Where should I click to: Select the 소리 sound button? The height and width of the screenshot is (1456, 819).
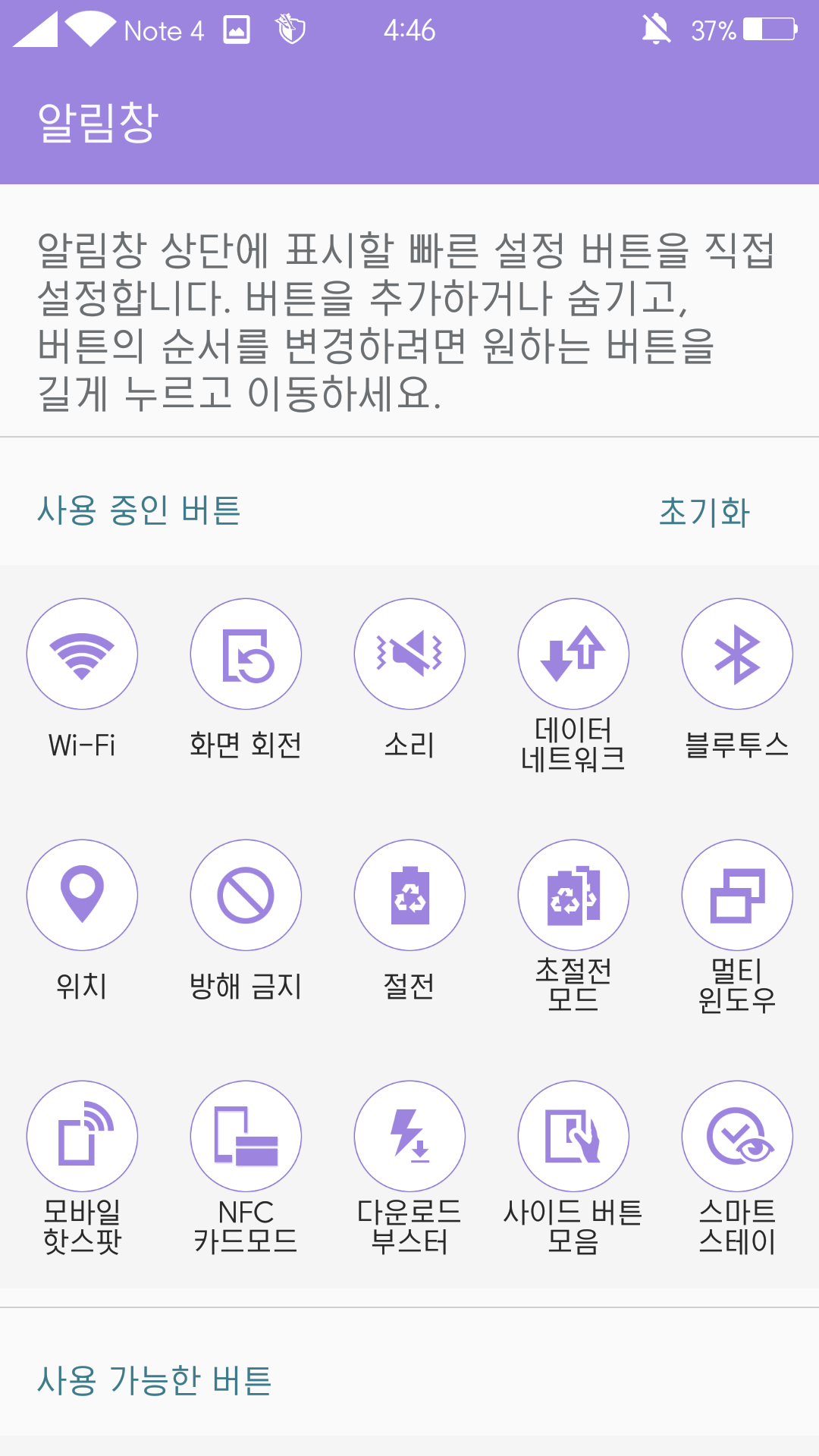(409, 654)
